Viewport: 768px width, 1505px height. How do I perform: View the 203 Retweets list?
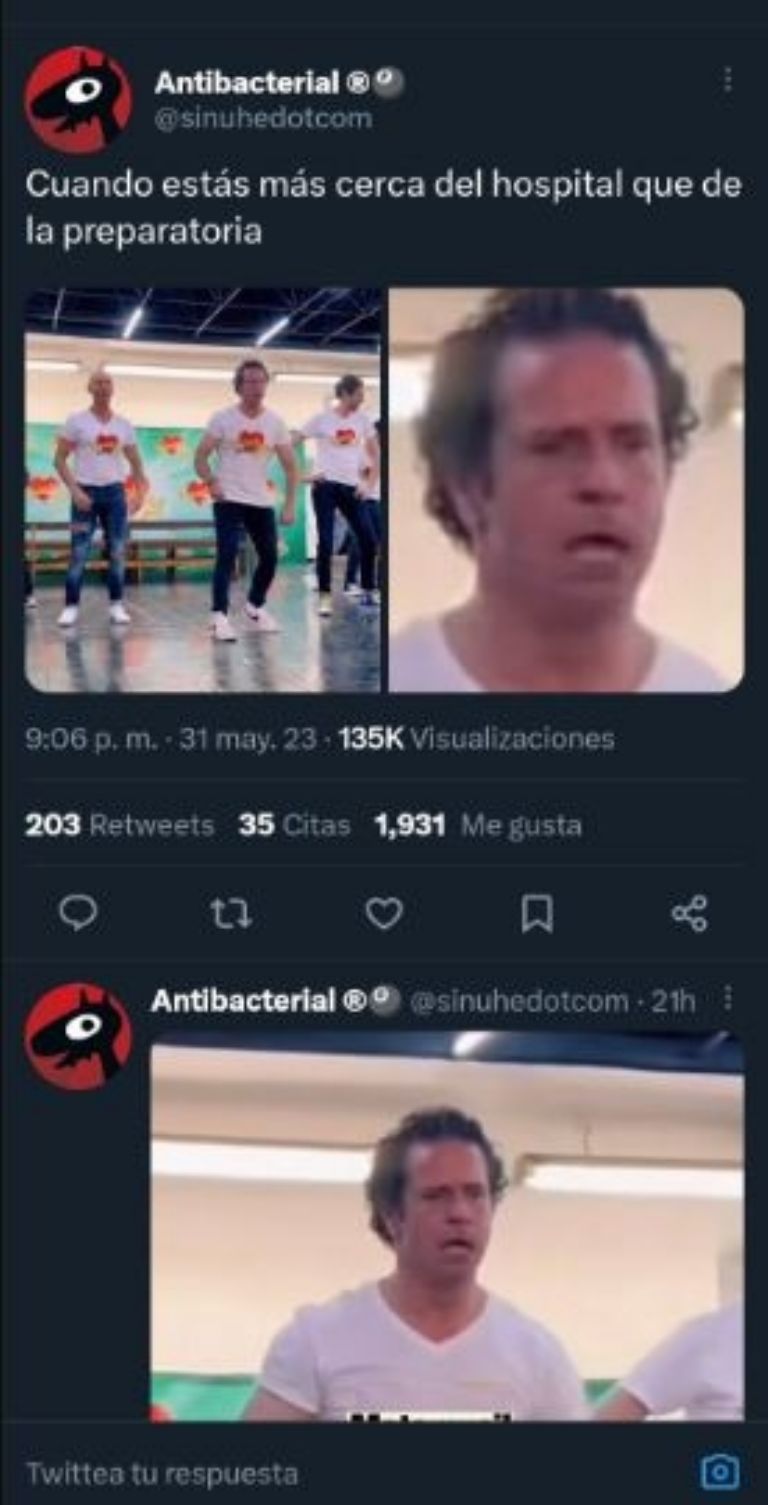pos(119,825)
